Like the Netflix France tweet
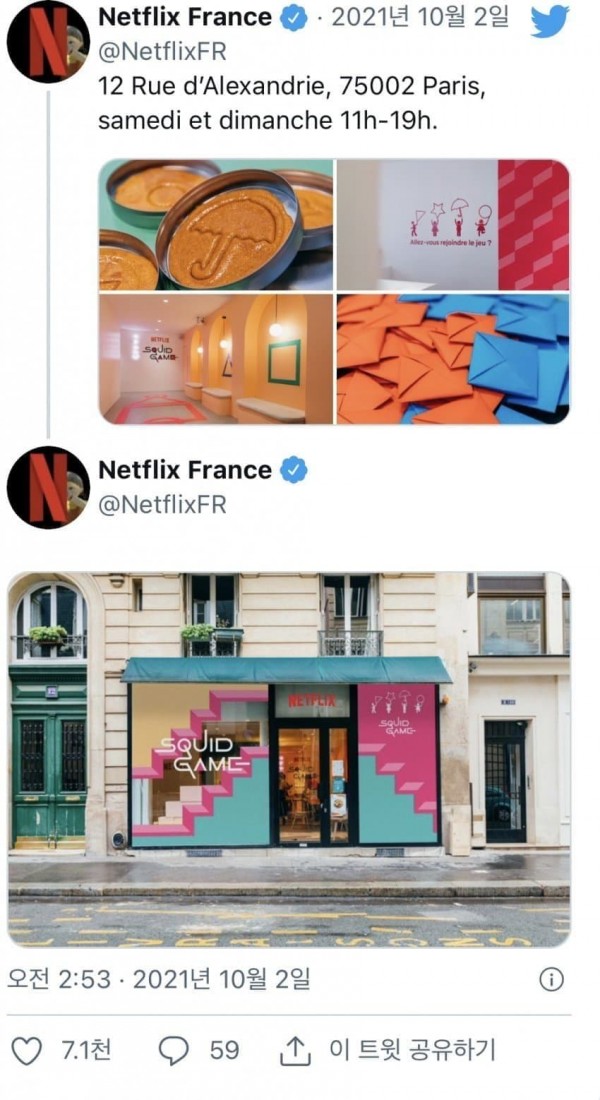Image resolution: width=600 pixels, height=1100 pixels. tap(27, 1049)
